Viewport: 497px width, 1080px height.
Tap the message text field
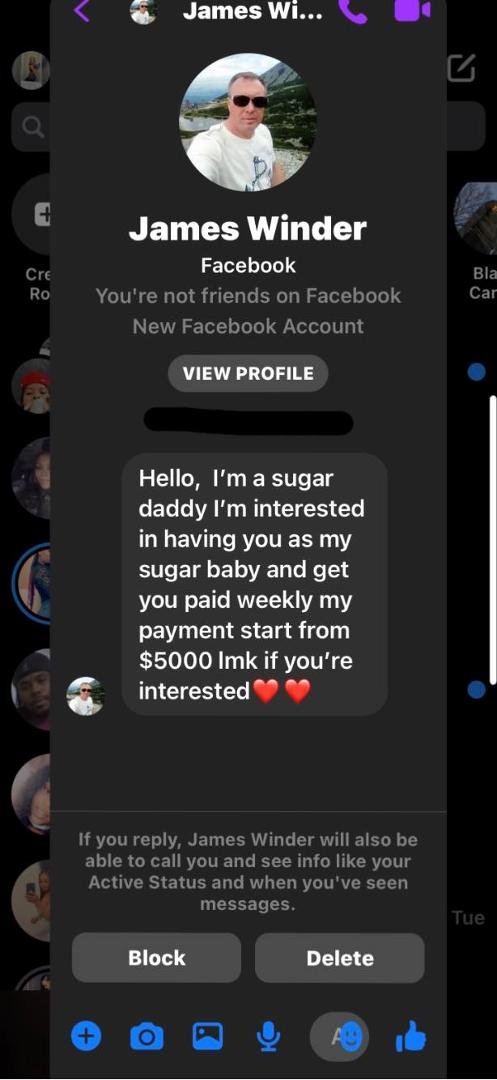click(x=327, y=1036)
